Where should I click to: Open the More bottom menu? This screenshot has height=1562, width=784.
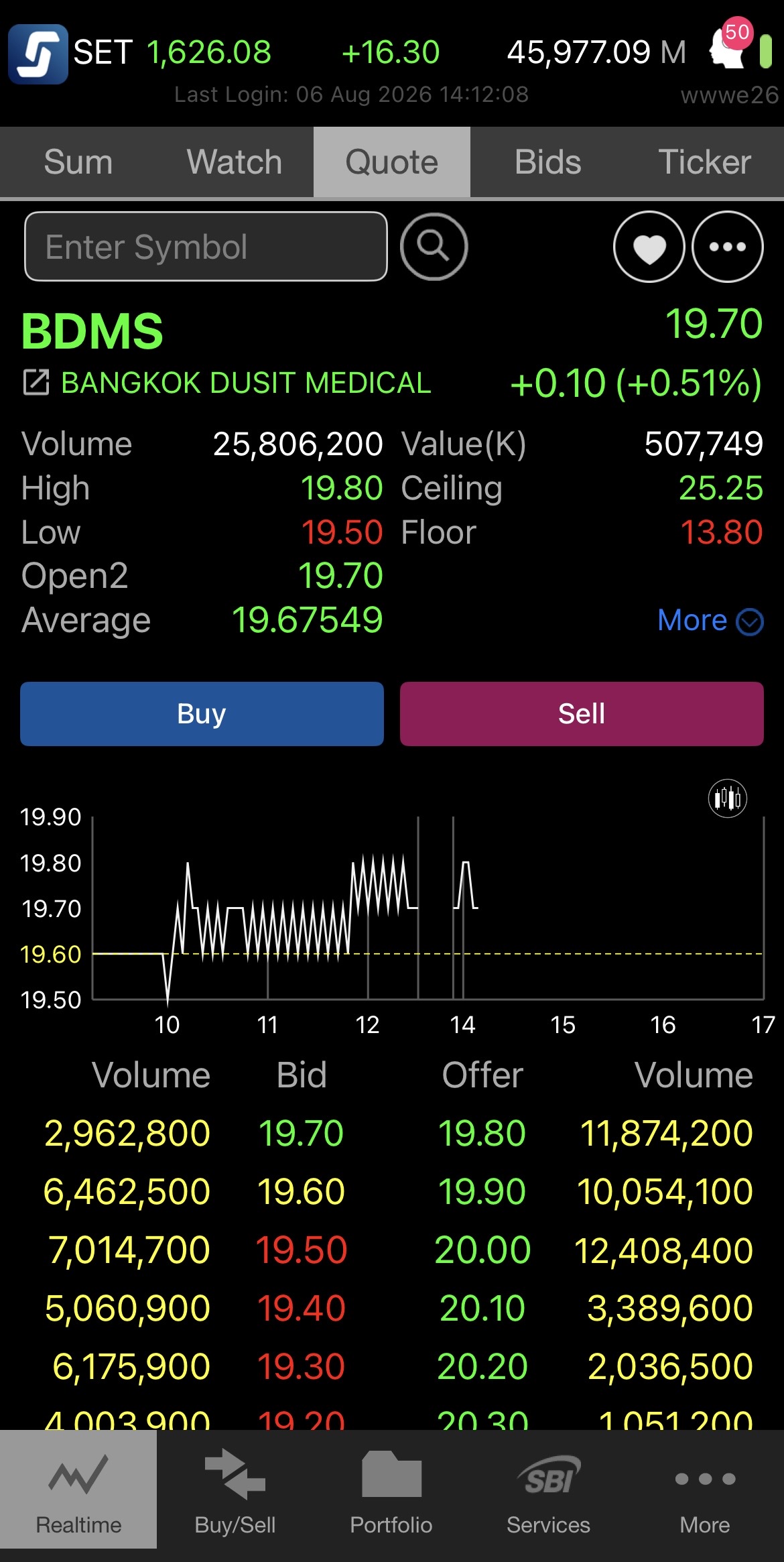(705, 1490)
